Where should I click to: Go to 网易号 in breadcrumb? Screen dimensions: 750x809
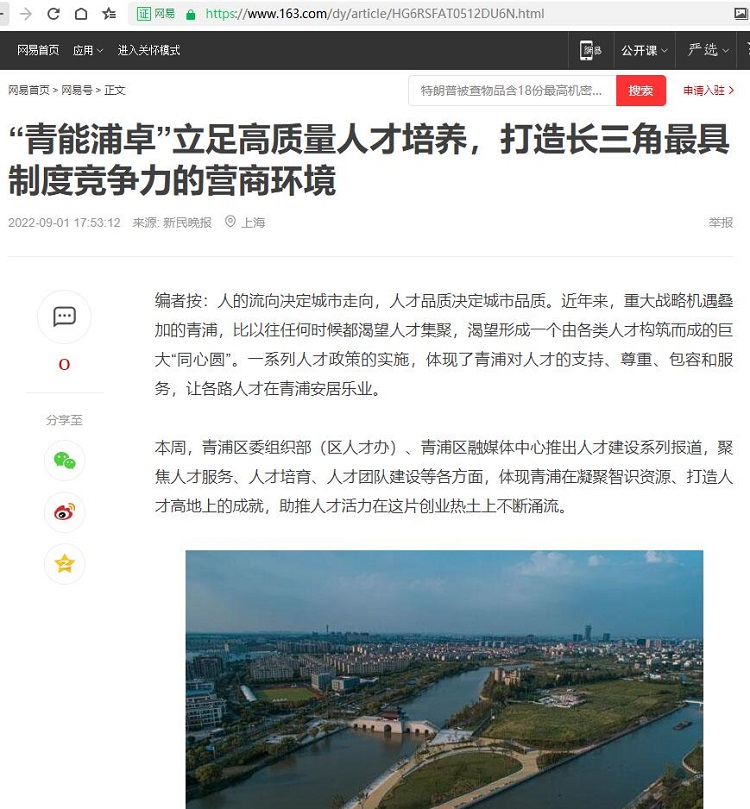pyautogui.click(x=77, y=90)
